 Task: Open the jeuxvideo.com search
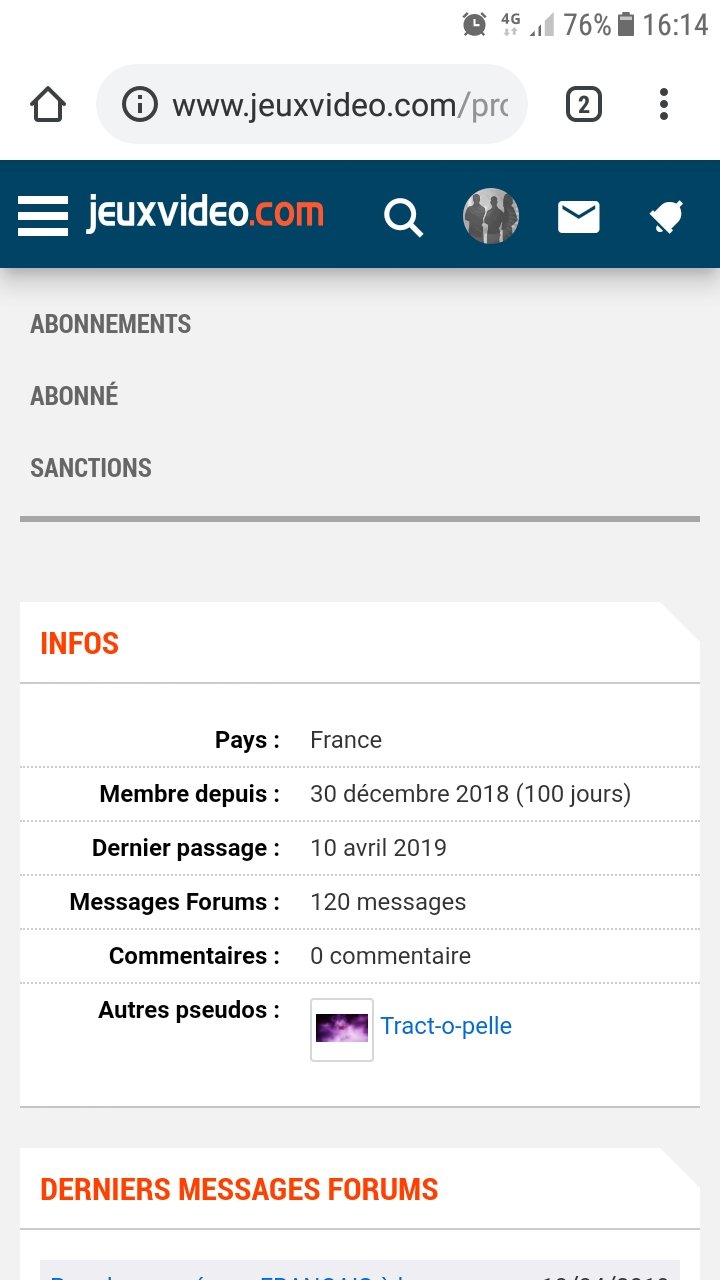pyautogui.click(x=404, y=216)
